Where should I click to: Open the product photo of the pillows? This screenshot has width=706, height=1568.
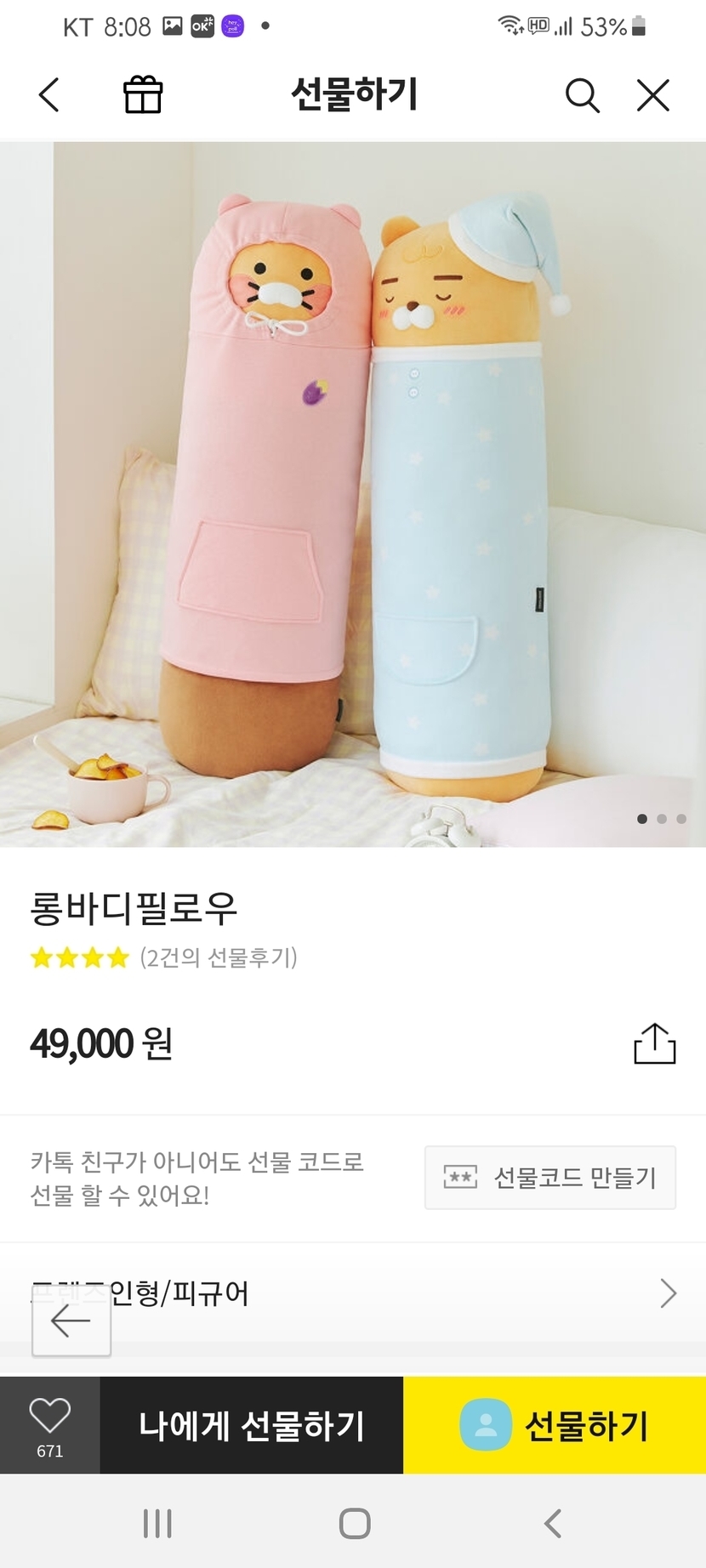tap(353, 493)
